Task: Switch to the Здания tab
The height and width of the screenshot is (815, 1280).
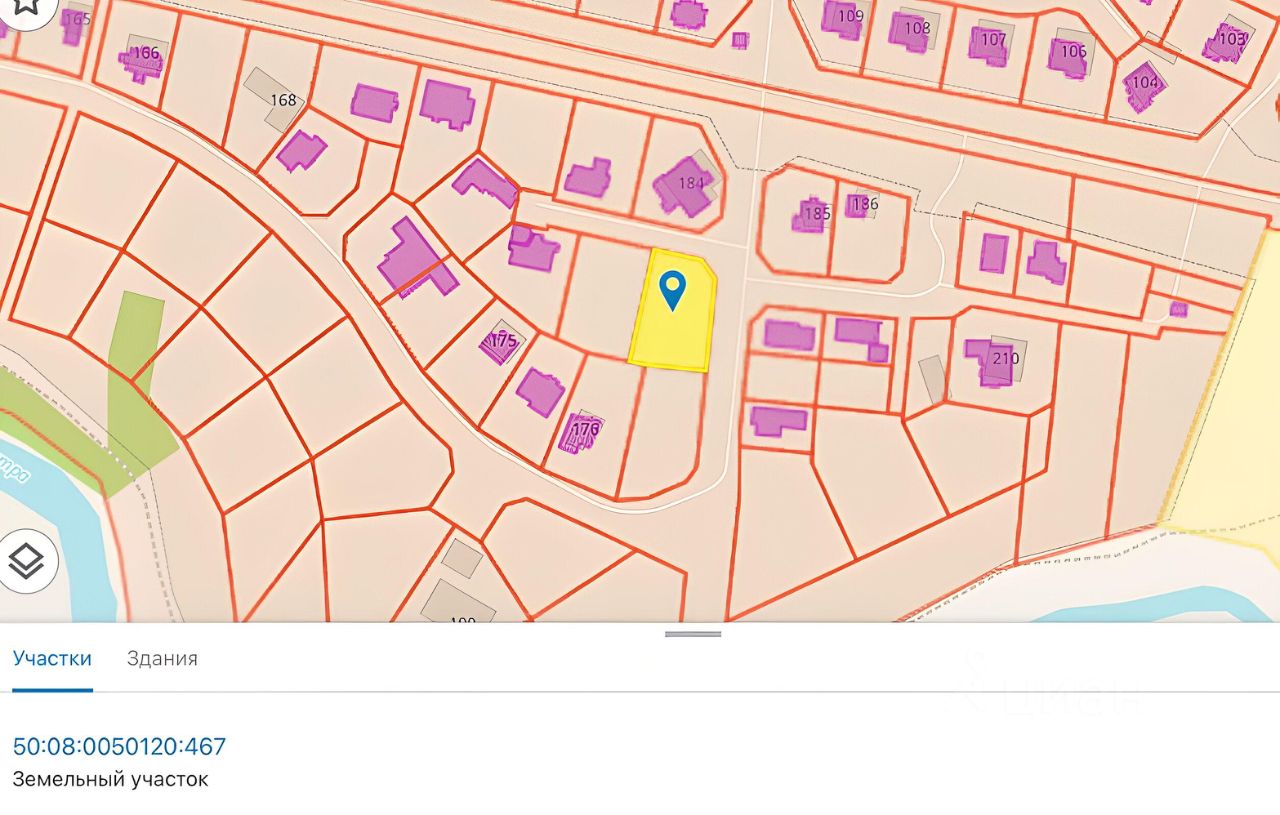Action: pos(162,658)
